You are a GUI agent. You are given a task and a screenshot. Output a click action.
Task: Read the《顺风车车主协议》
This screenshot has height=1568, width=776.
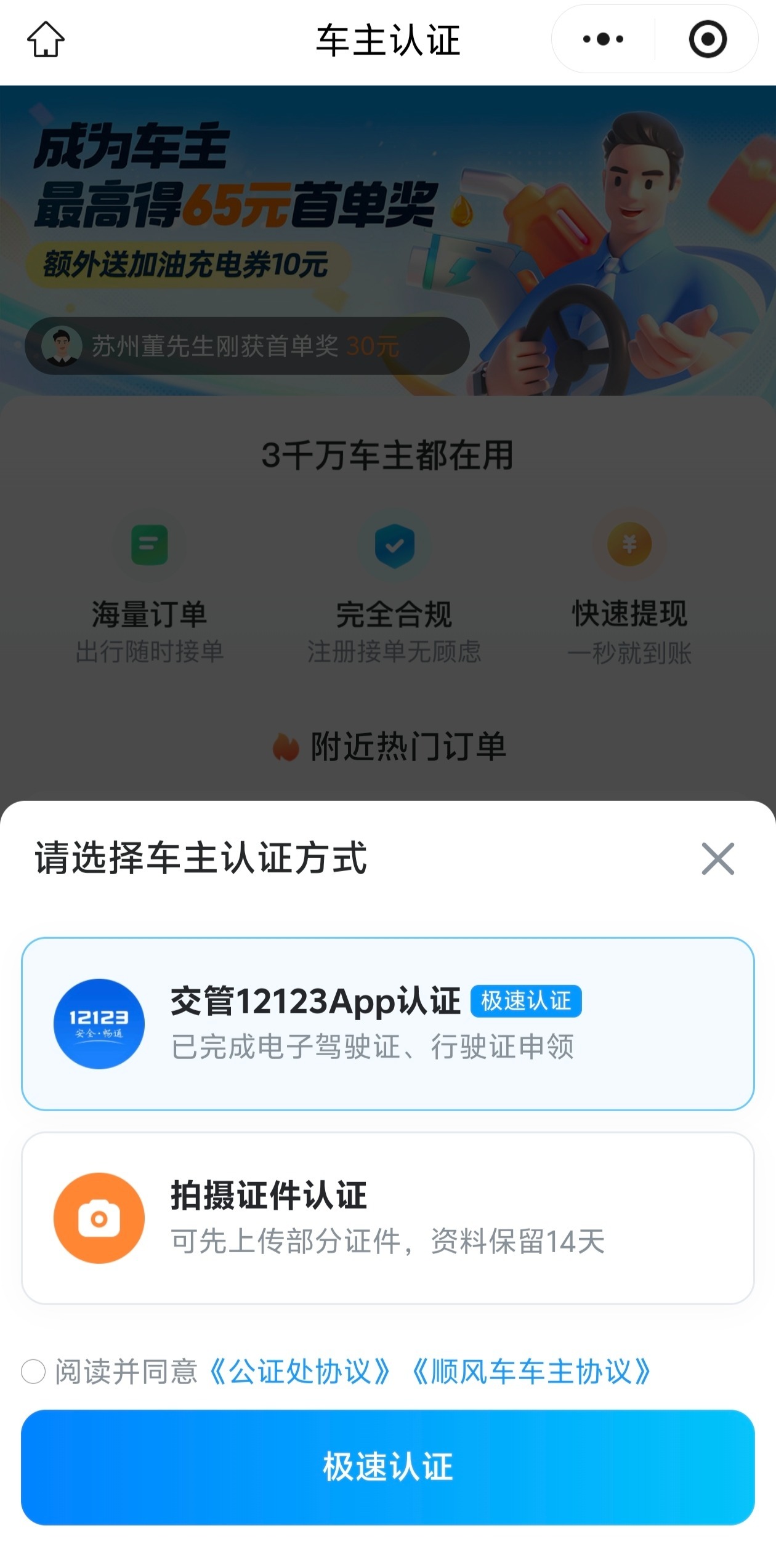[x=531, y=1372]
